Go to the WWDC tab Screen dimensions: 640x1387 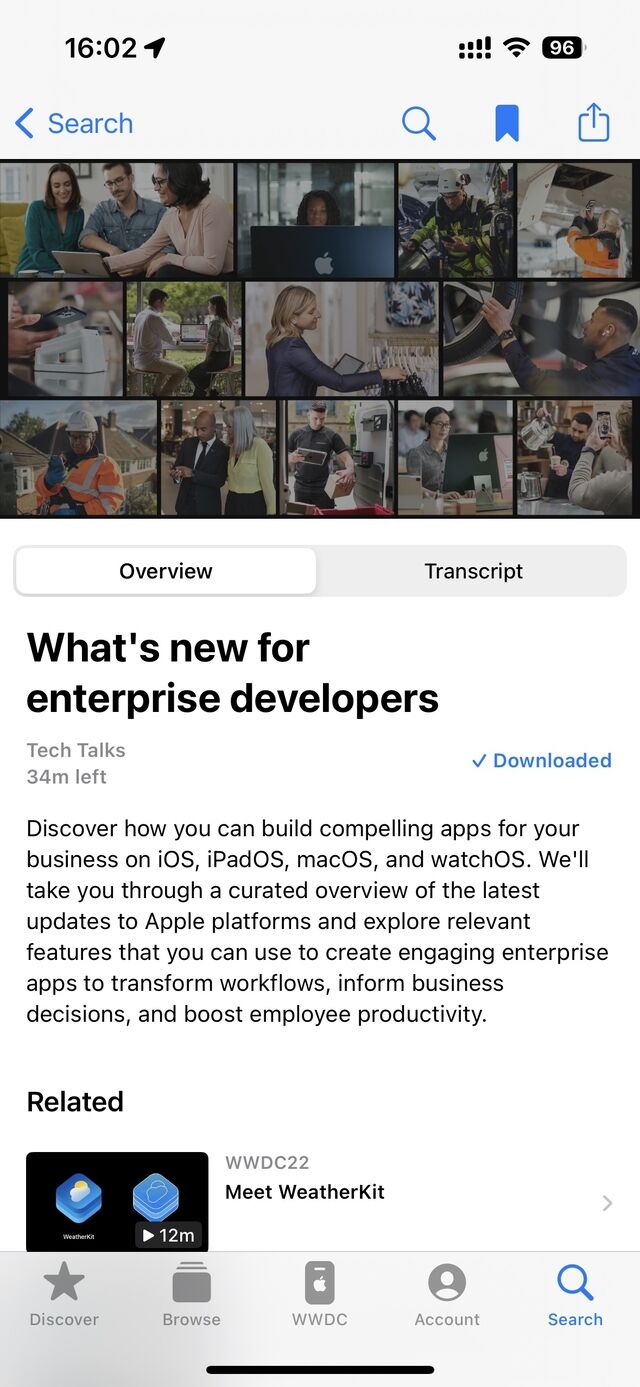(x=320, y=1295)
